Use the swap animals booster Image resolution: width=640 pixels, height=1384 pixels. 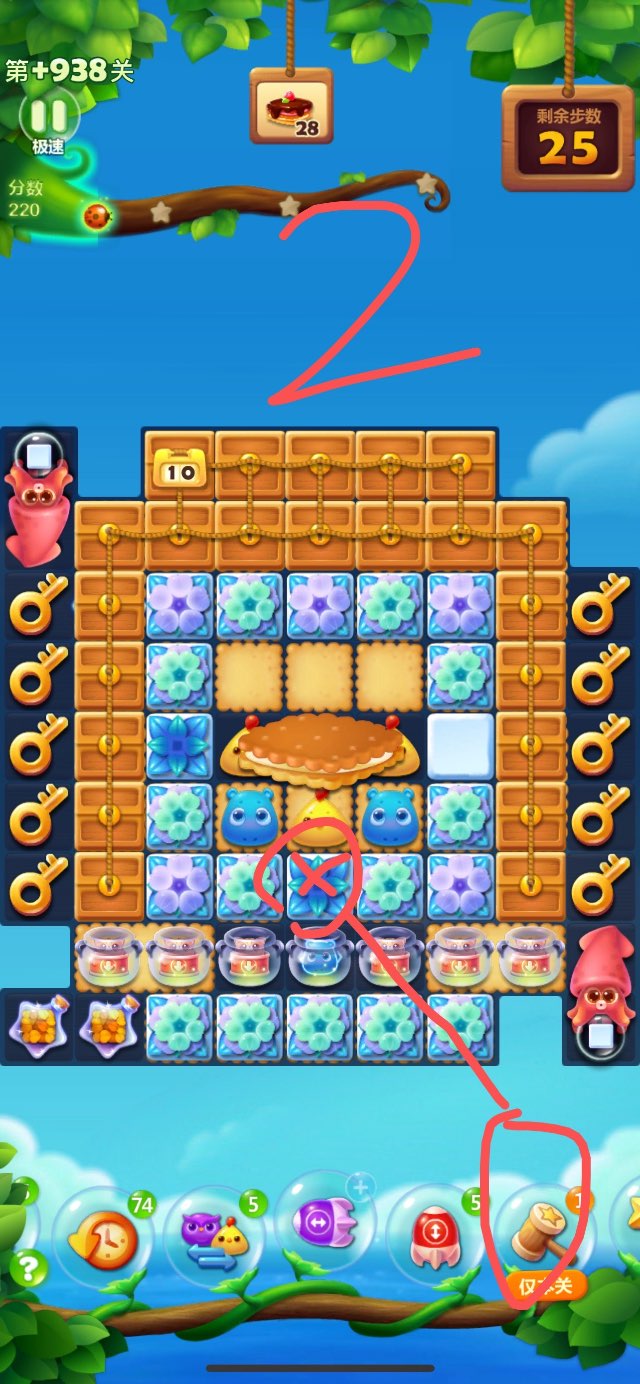(x=211, y=1238)
